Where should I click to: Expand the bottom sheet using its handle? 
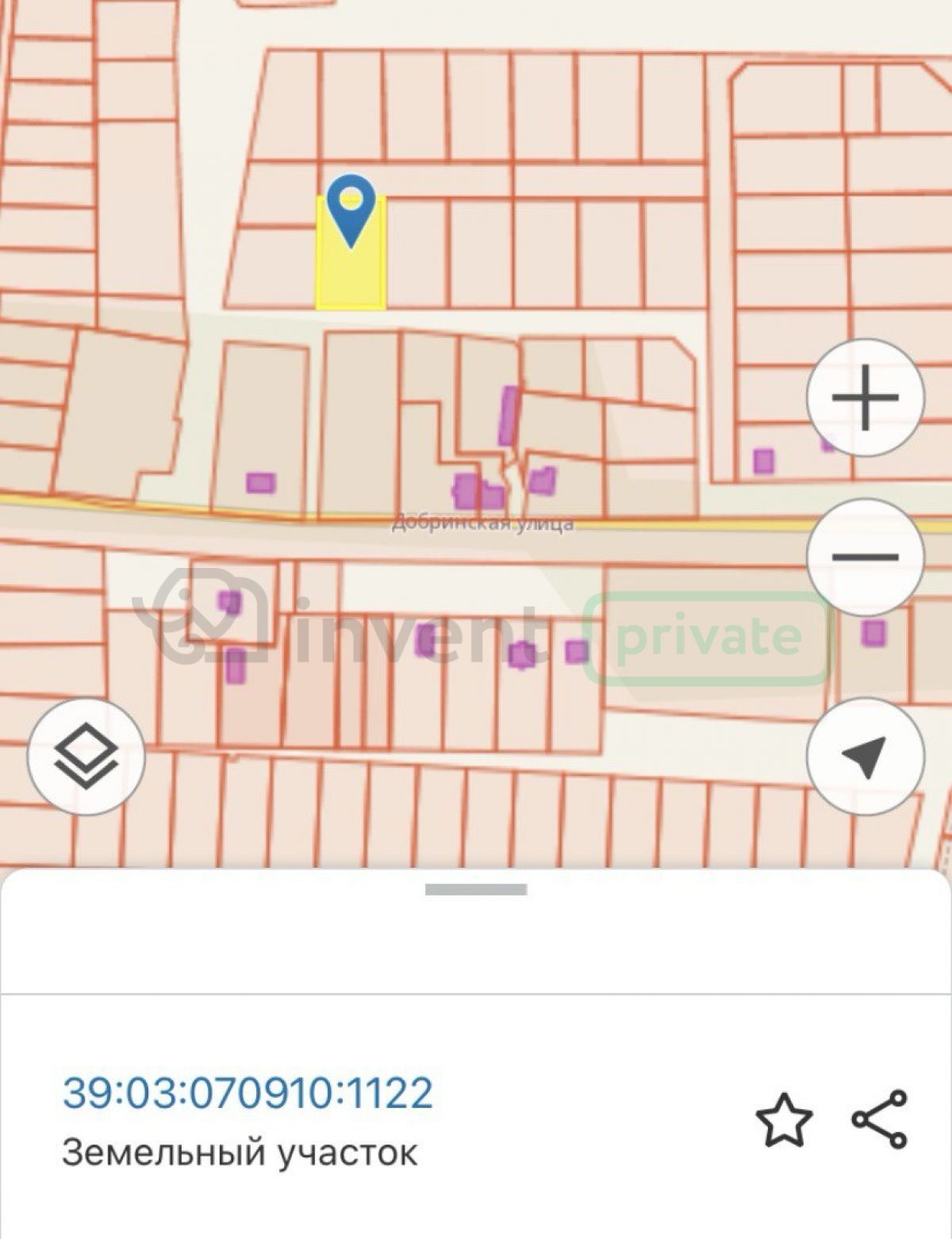click(x=476, y=890)
